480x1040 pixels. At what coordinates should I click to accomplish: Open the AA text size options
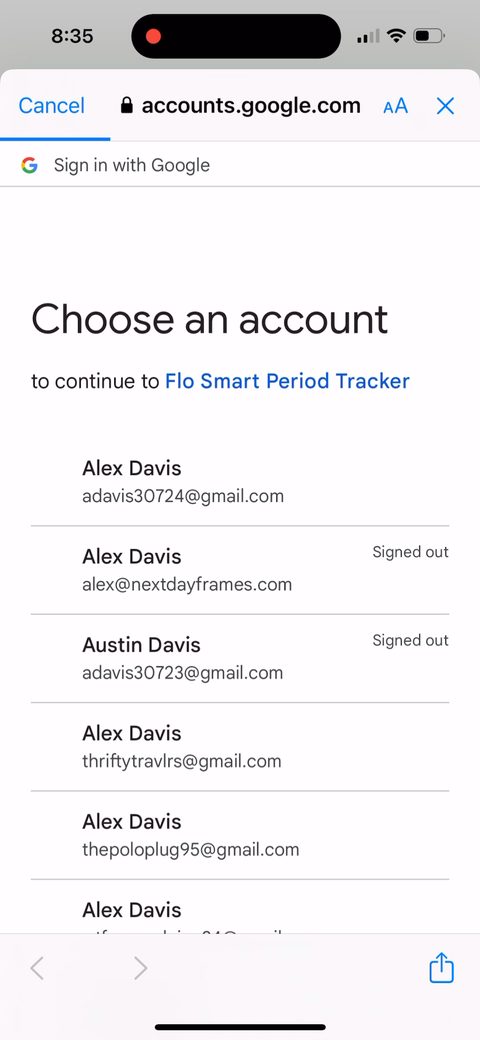tap(395, 106)
